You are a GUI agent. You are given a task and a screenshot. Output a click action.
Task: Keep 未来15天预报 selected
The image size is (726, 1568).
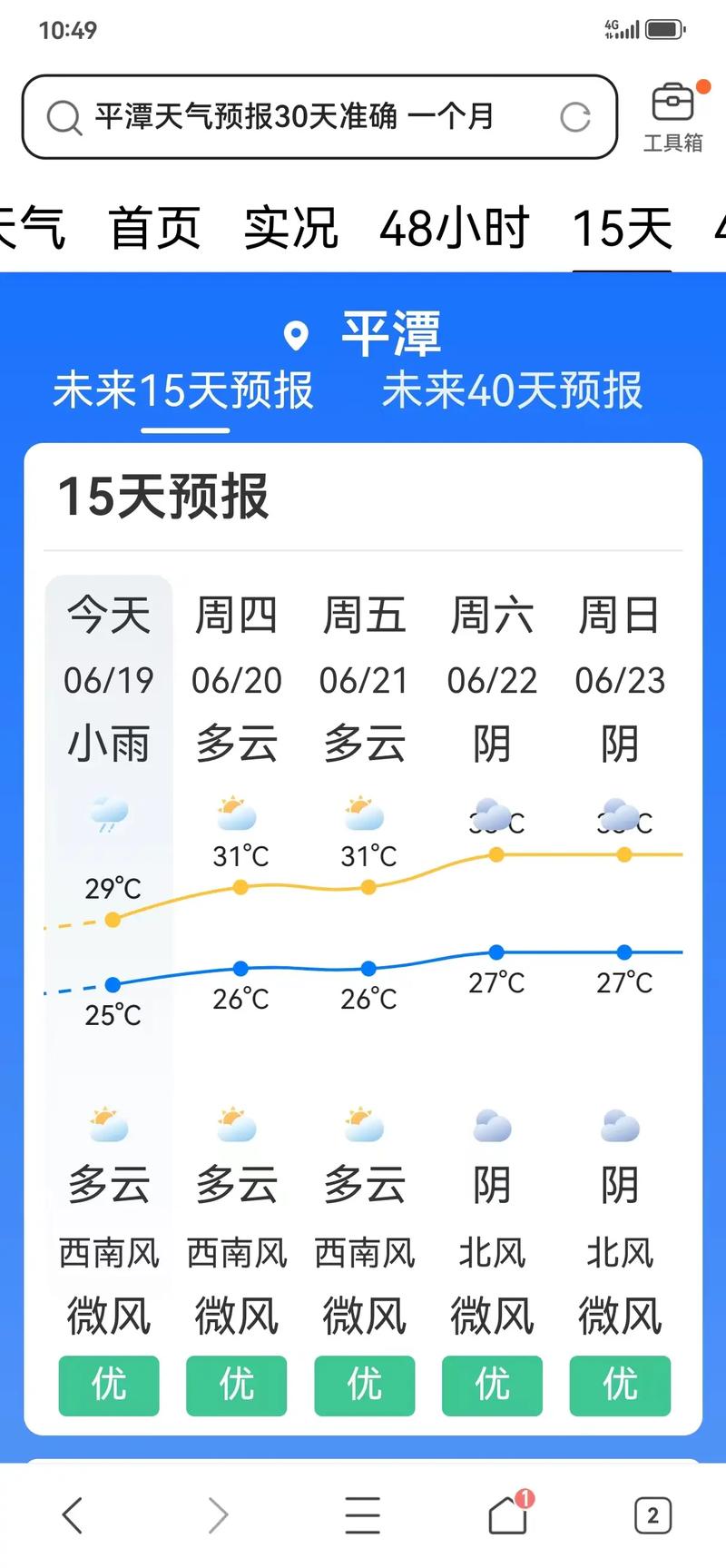tap(184, 391)
